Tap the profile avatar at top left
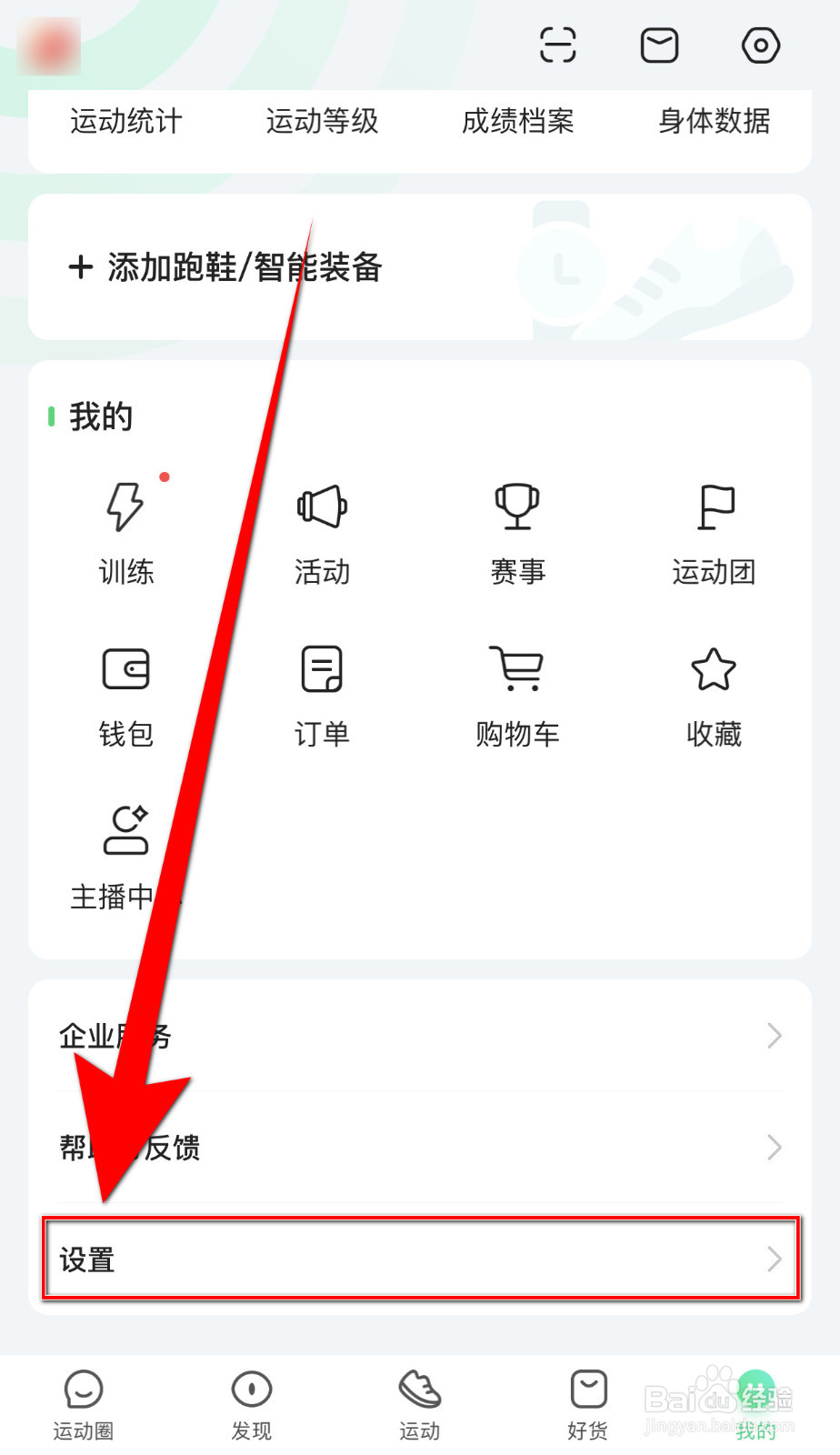Viewport: 840px width, 1455px height. coord(49,47)
